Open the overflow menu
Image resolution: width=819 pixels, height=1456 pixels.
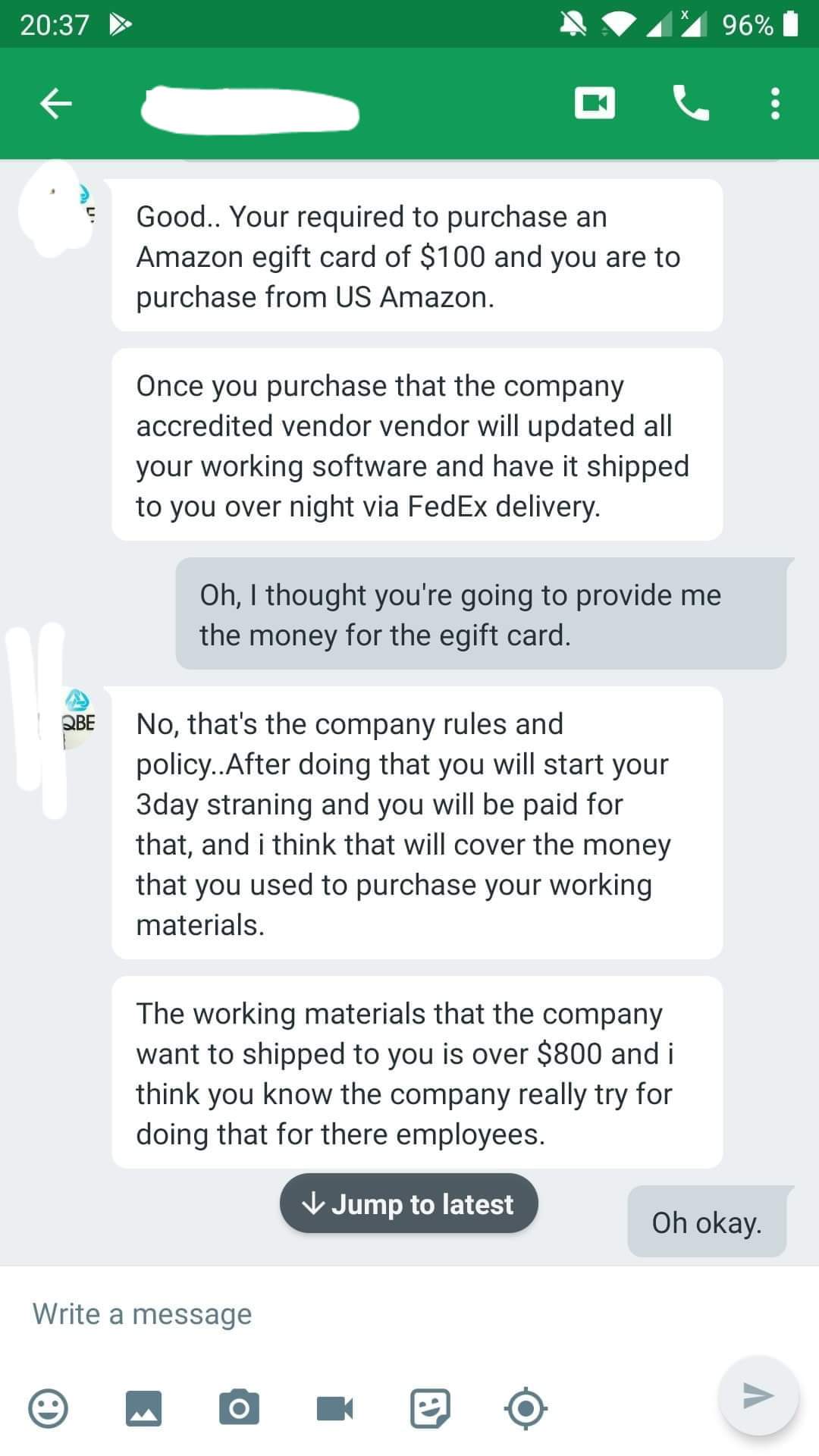point(774,103)
